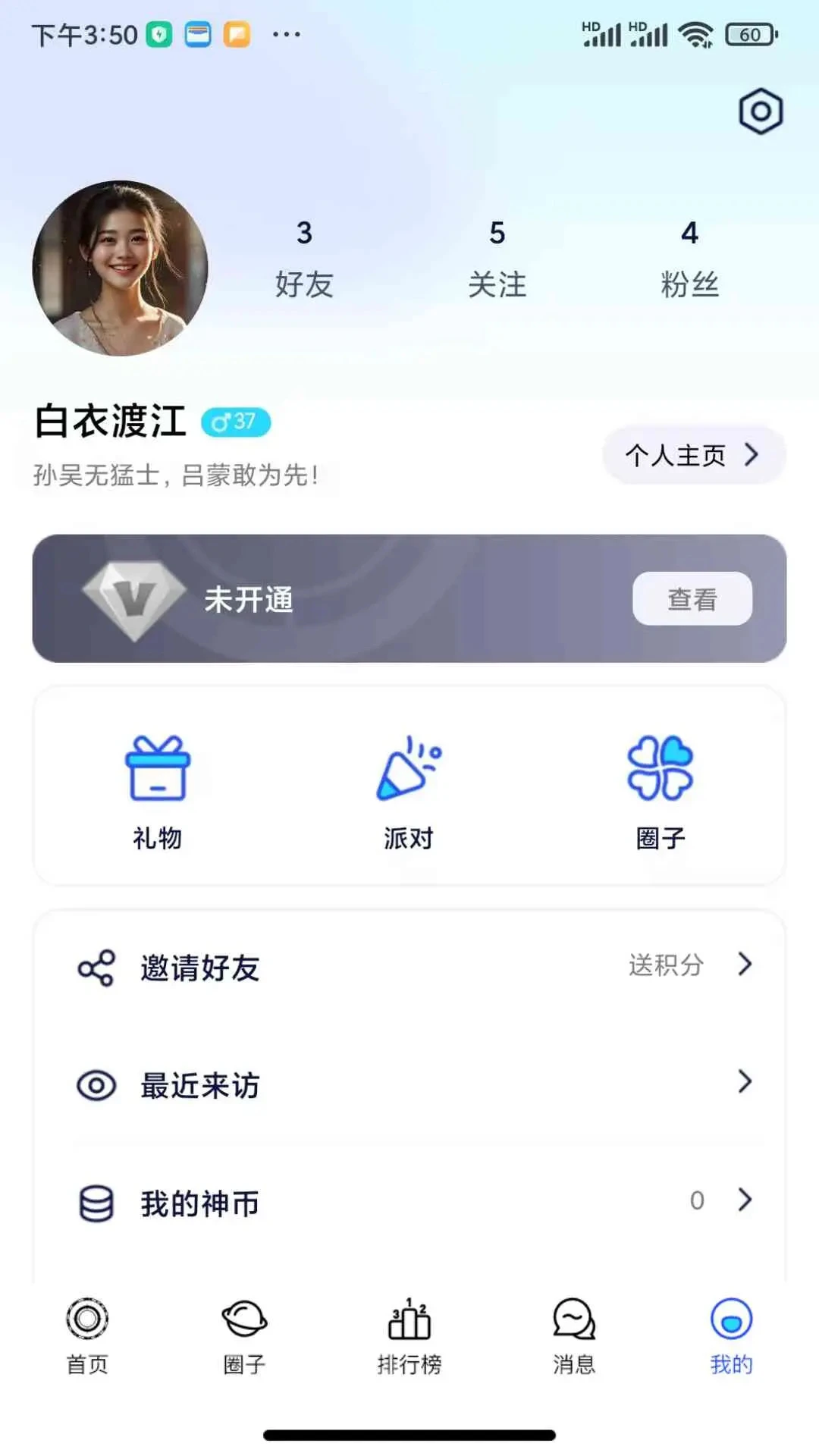Viewport: 819px width, 1456px height.
Task: Switch to the 排行榜 ranking tab
Action: coord(409,1336)
